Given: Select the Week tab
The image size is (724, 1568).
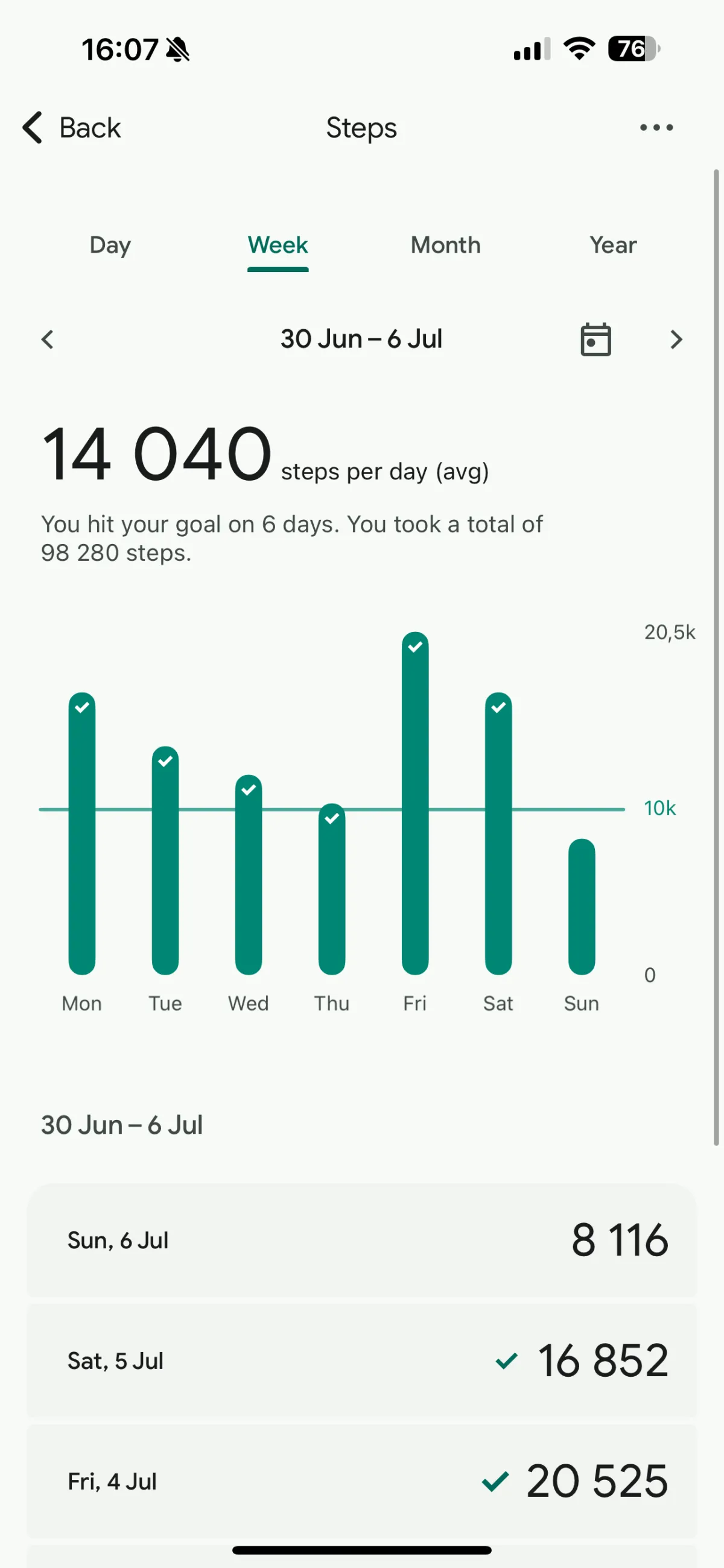Looking at the screenshot, I should coord(278,245).
